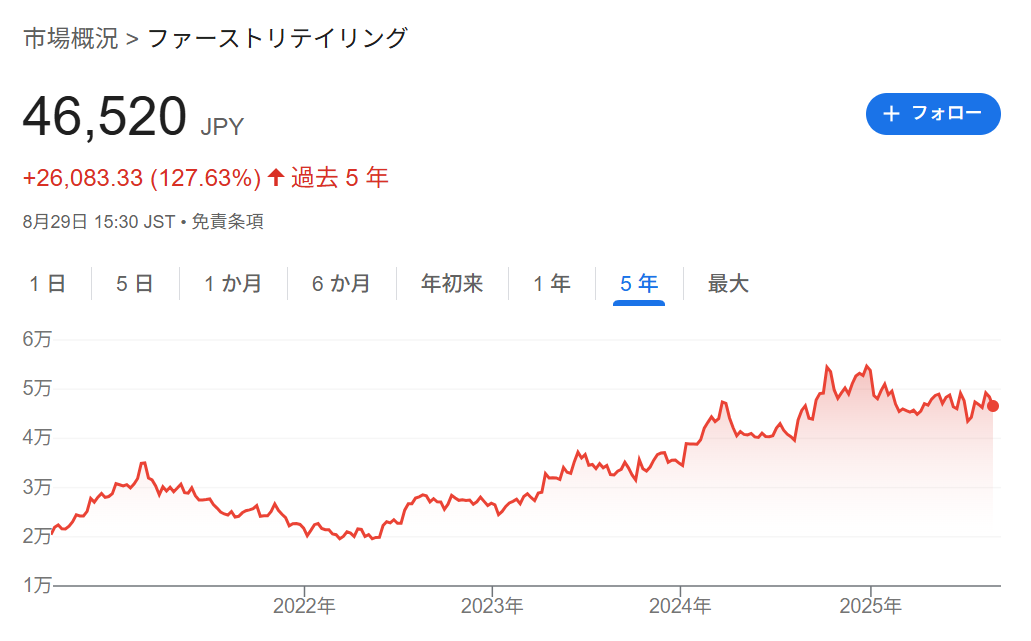Viewport: 1031px width, 641px height.
Task: Show the 1 か月 chart
Action: click(x=233, y=284)
